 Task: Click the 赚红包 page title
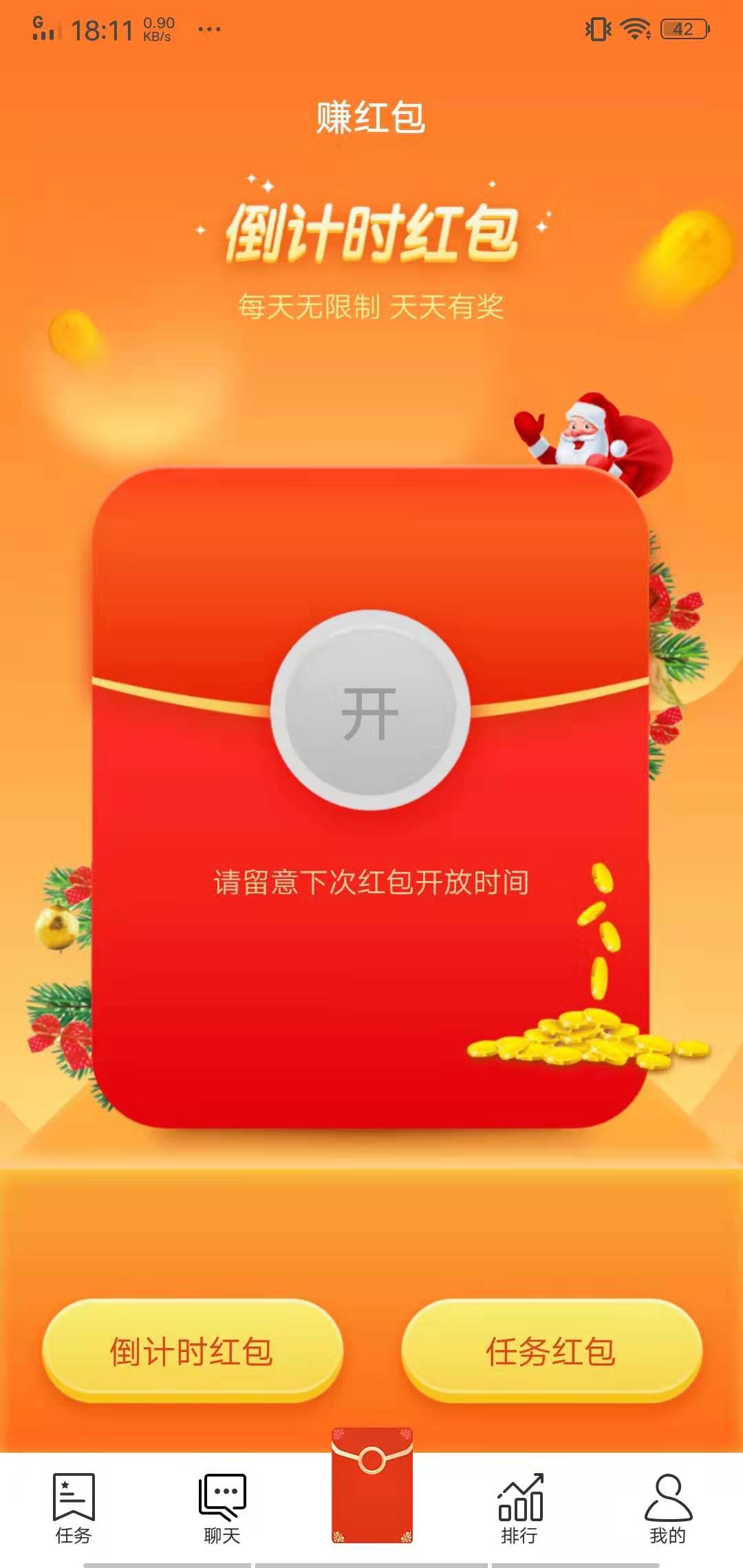click(371, 116)
